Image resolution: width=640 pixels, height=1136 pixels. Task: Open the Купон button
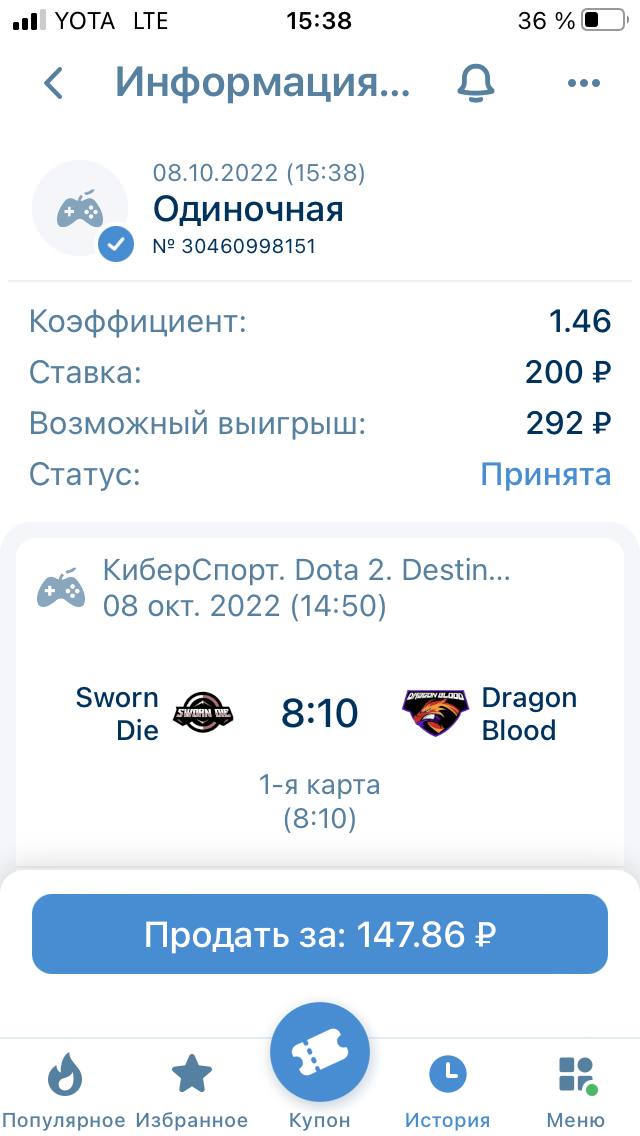click(x=320, y=1060)
